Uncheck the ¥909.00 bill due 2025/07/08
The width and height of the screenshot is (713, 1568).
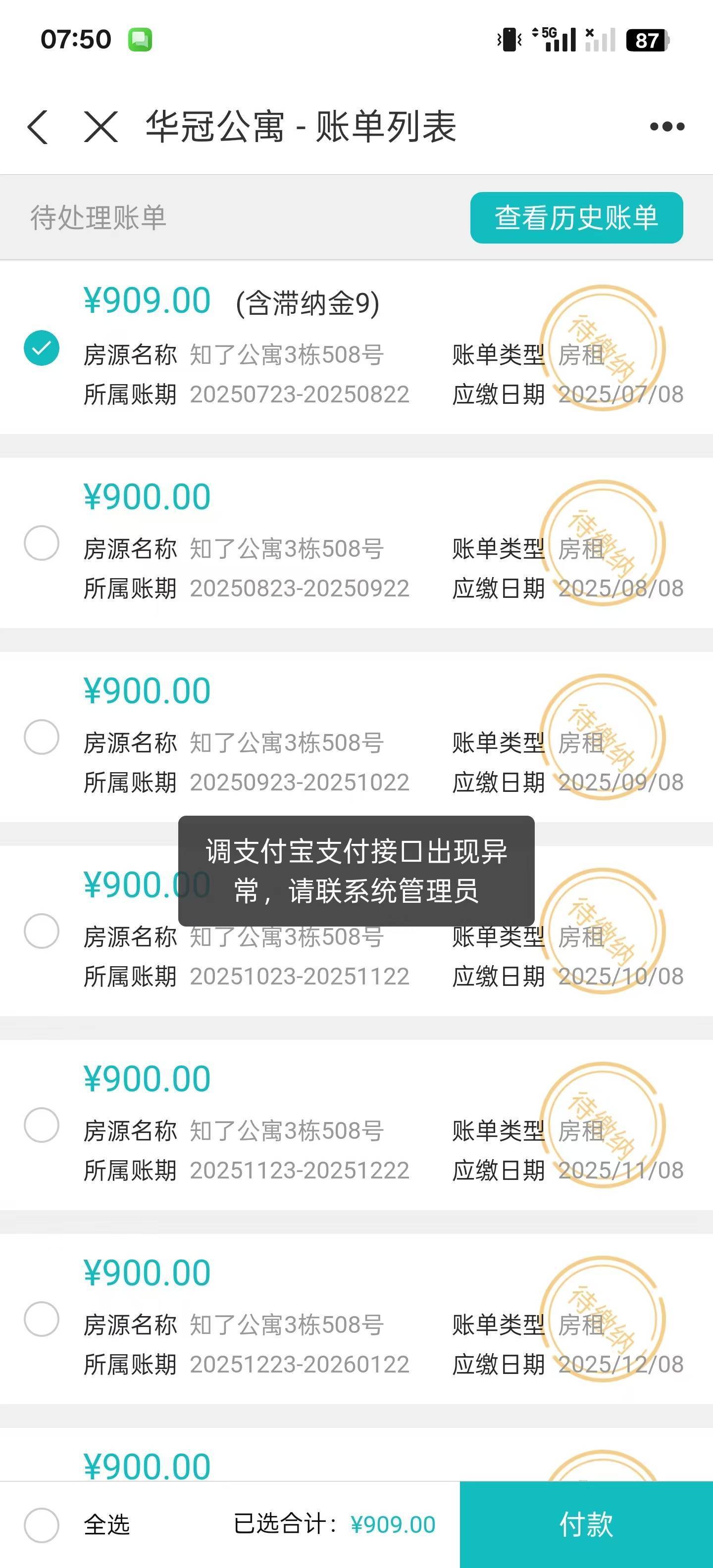(x=42, y=348)
